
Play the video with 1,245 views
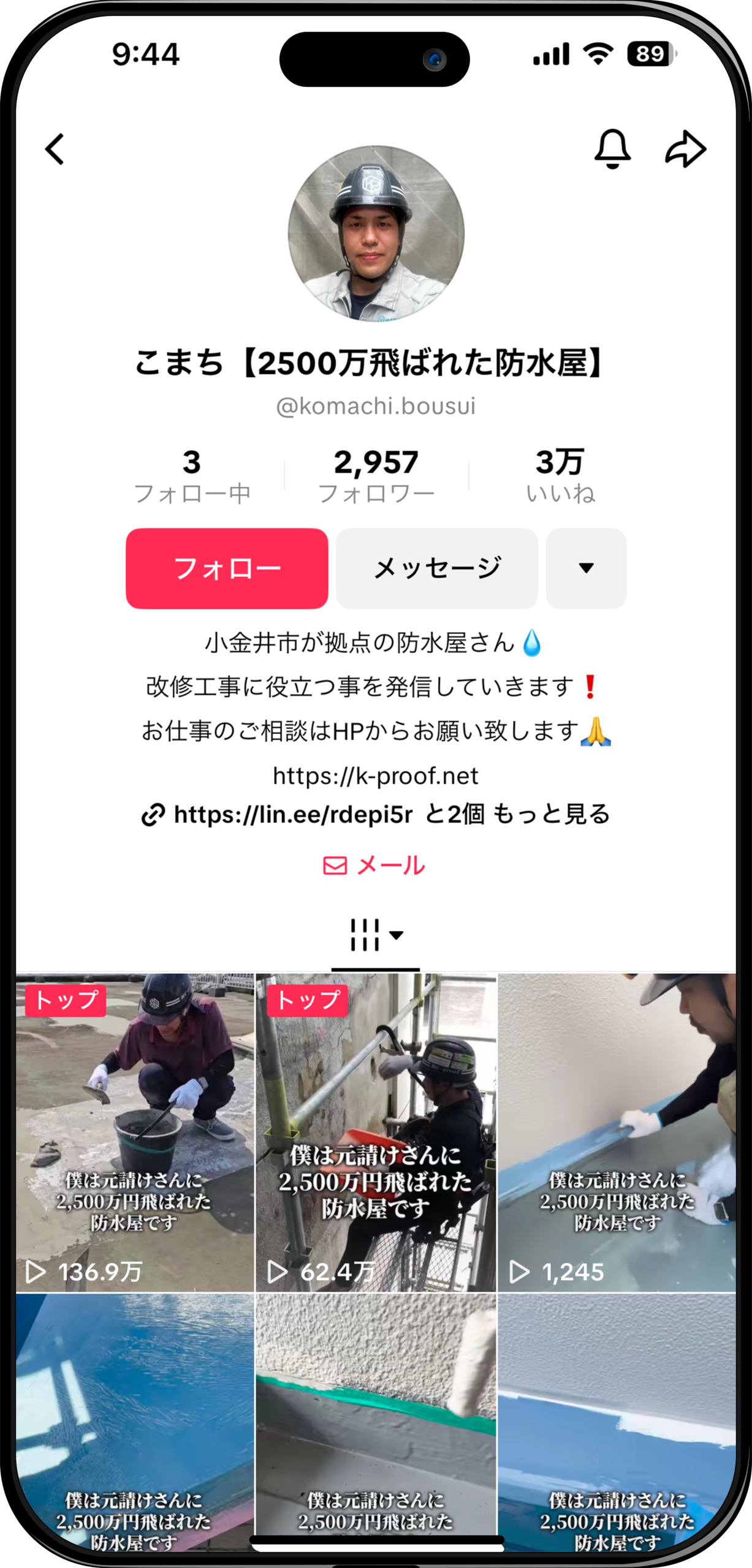click(x=616, y=1133)
